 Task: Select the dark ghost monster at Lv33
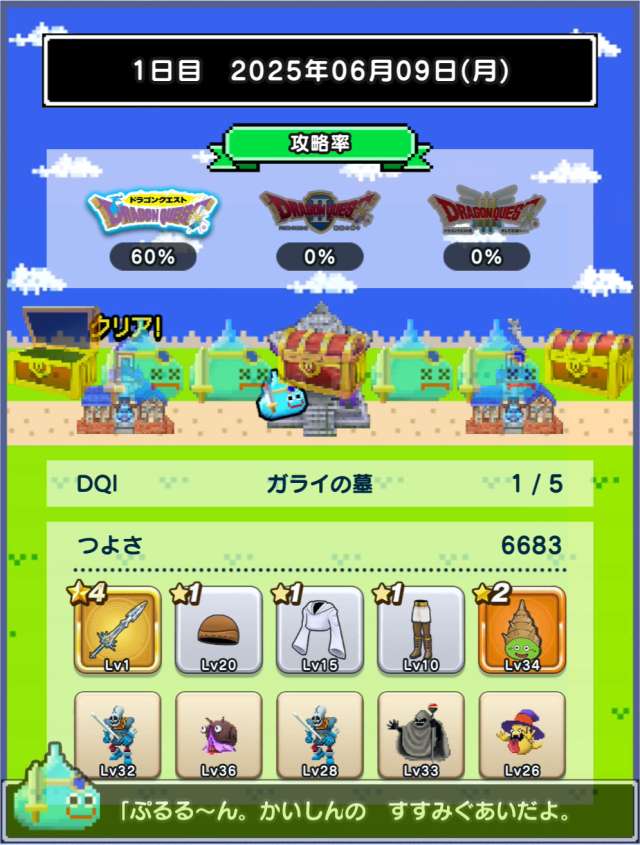point(420,737)
